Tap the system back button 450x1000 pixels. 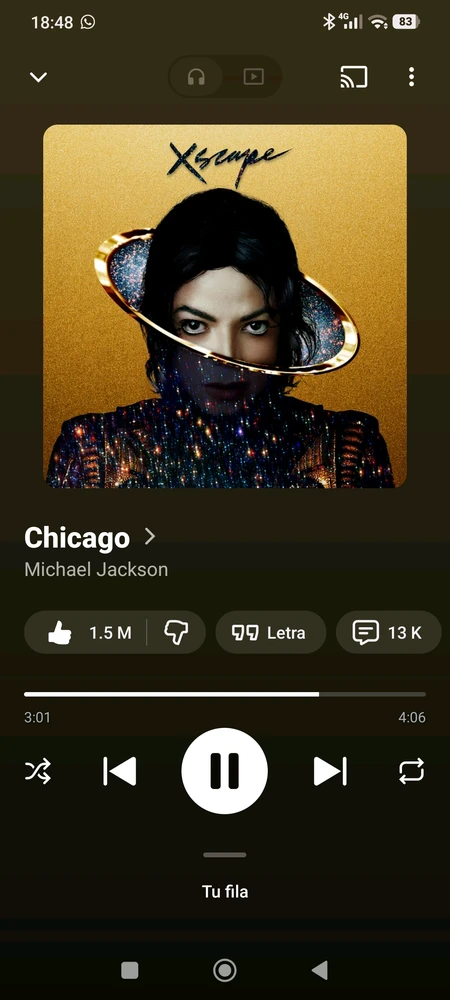click(x=319, y=970)
